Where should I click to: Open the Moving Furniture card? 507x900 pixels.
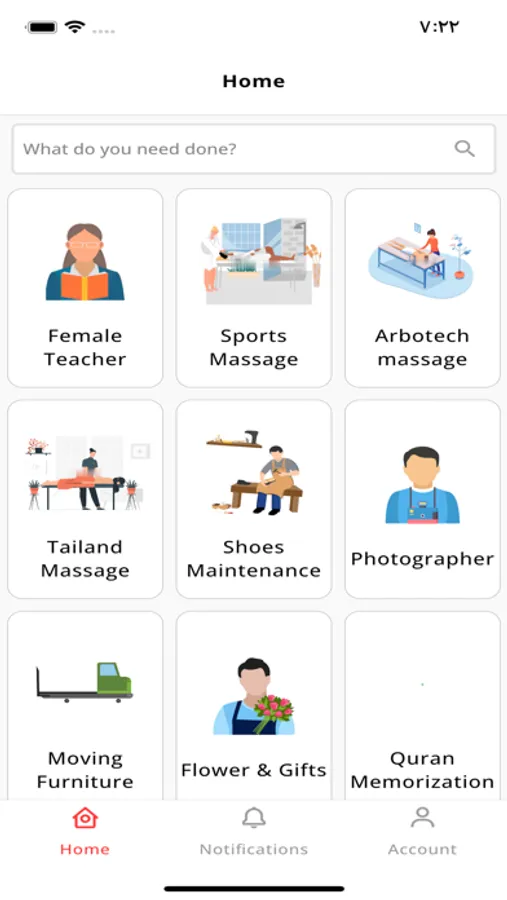coord(85,706)
